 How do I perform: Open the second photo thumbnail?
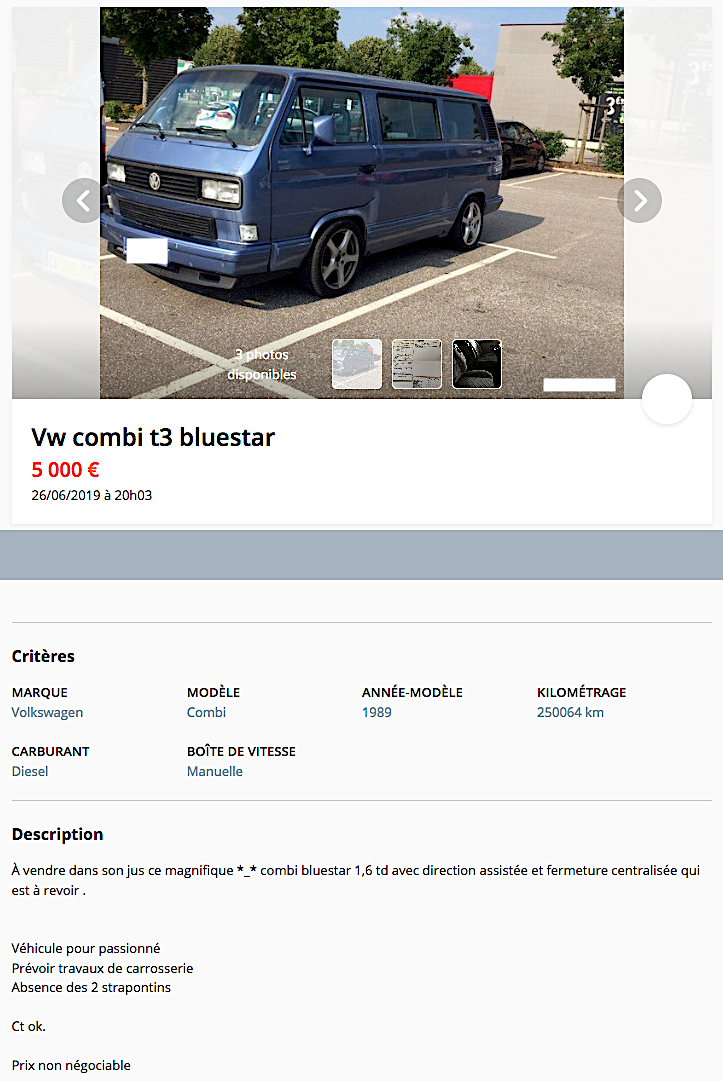[x=417, y=364]
